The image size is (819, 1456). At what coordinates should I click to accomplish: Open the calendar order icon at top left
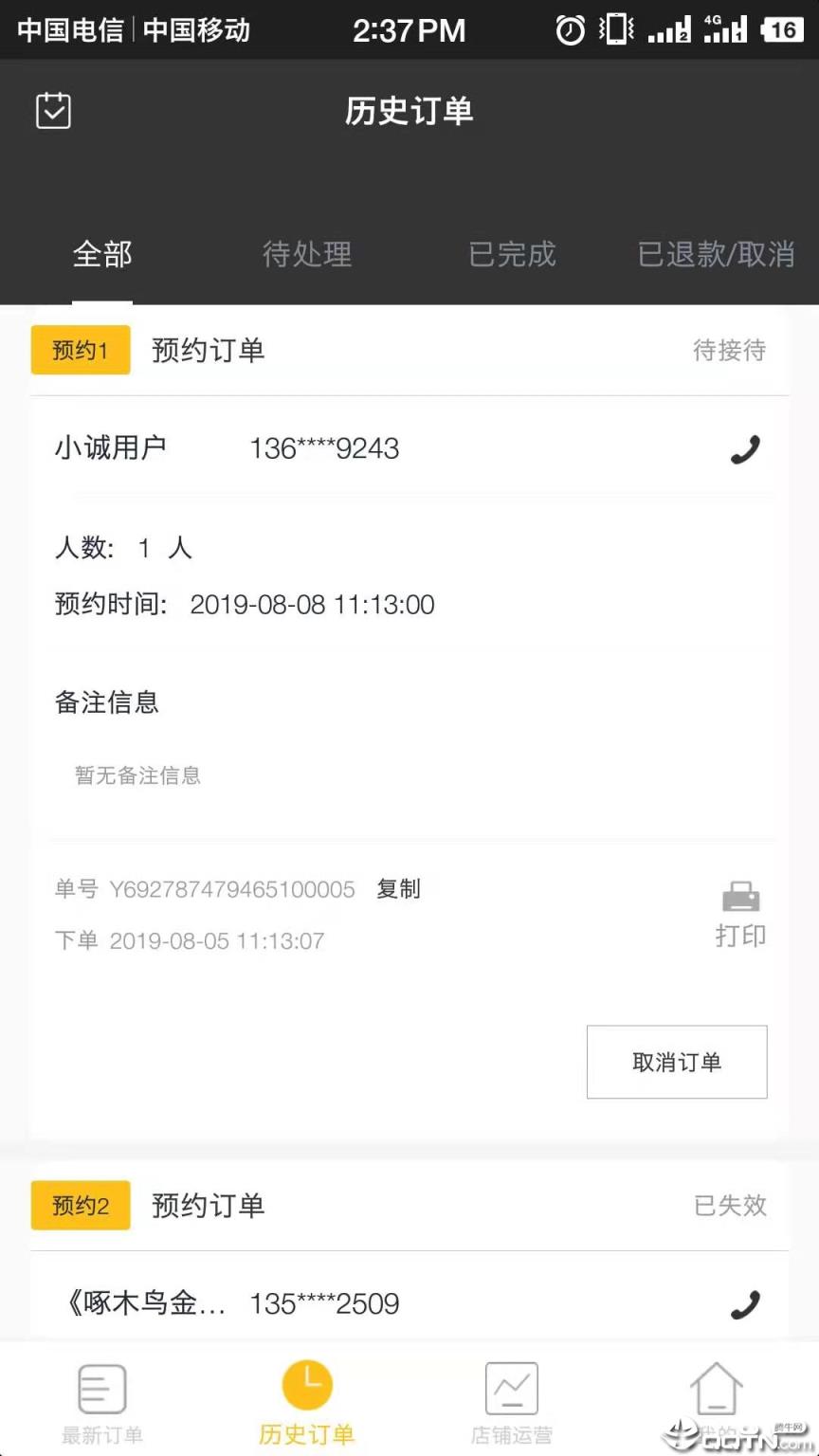[53, 110]
